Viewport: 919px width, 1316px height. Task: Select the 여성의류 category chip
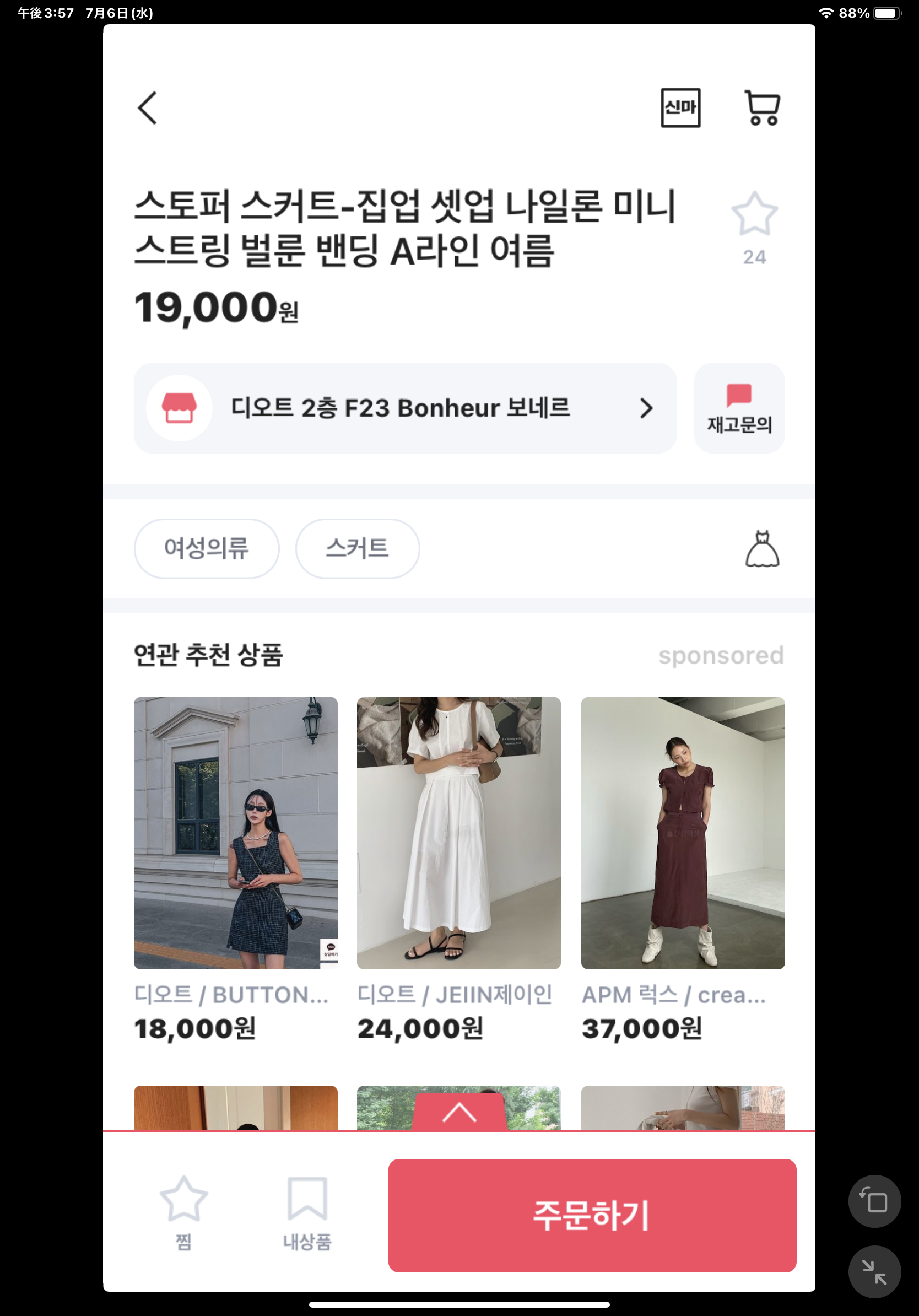206,548
